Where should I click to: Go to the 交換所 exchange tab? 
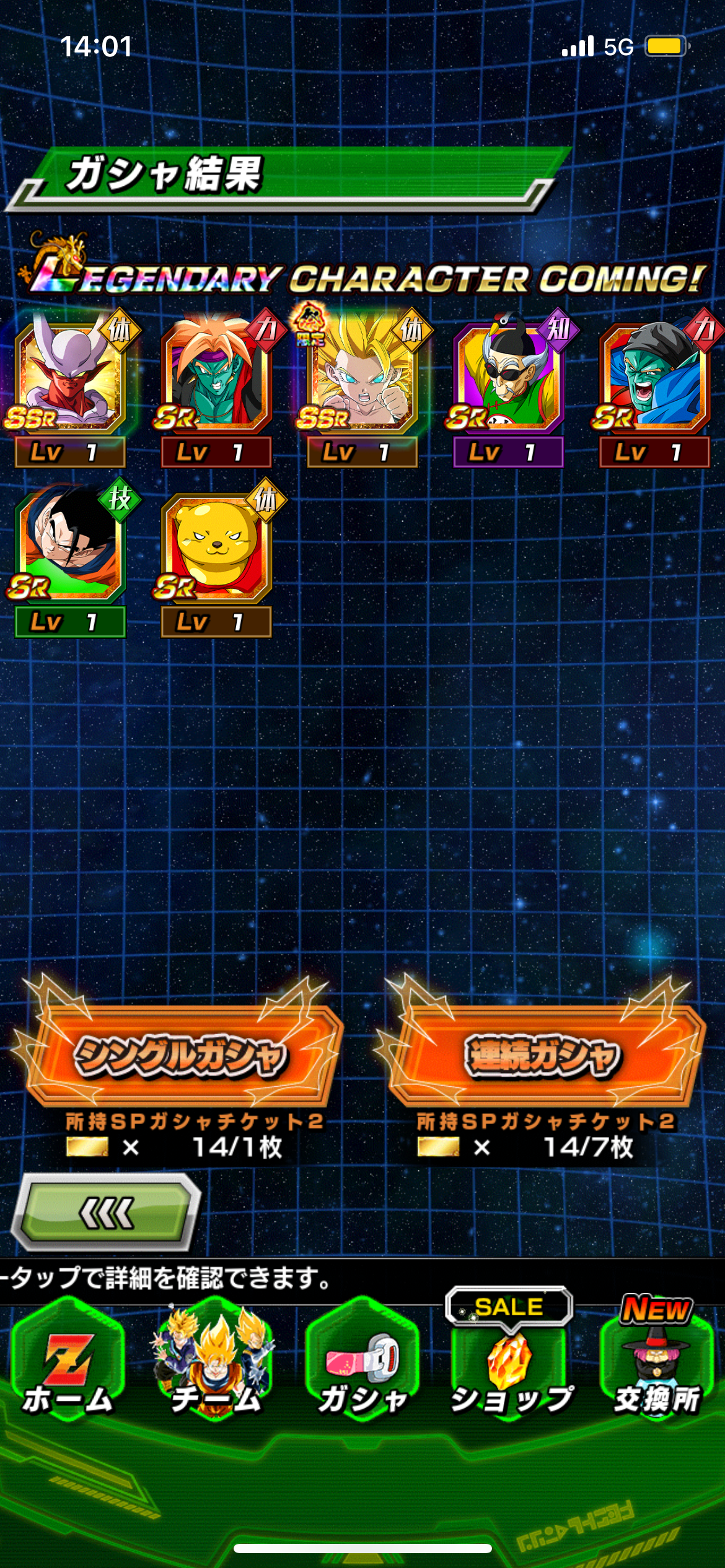coord(657,1359)
